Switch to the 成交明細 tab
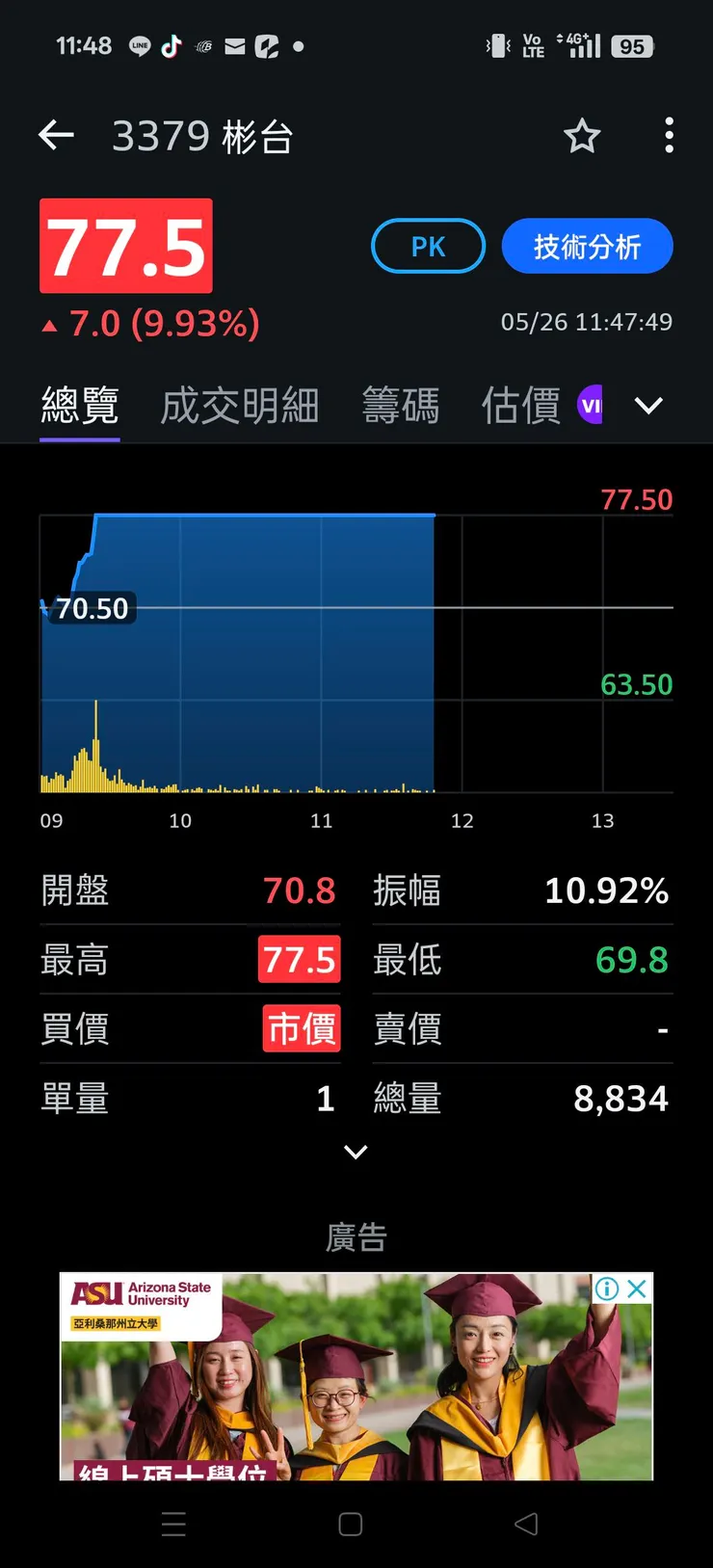Screen dimensions: 713x1568 239,405
